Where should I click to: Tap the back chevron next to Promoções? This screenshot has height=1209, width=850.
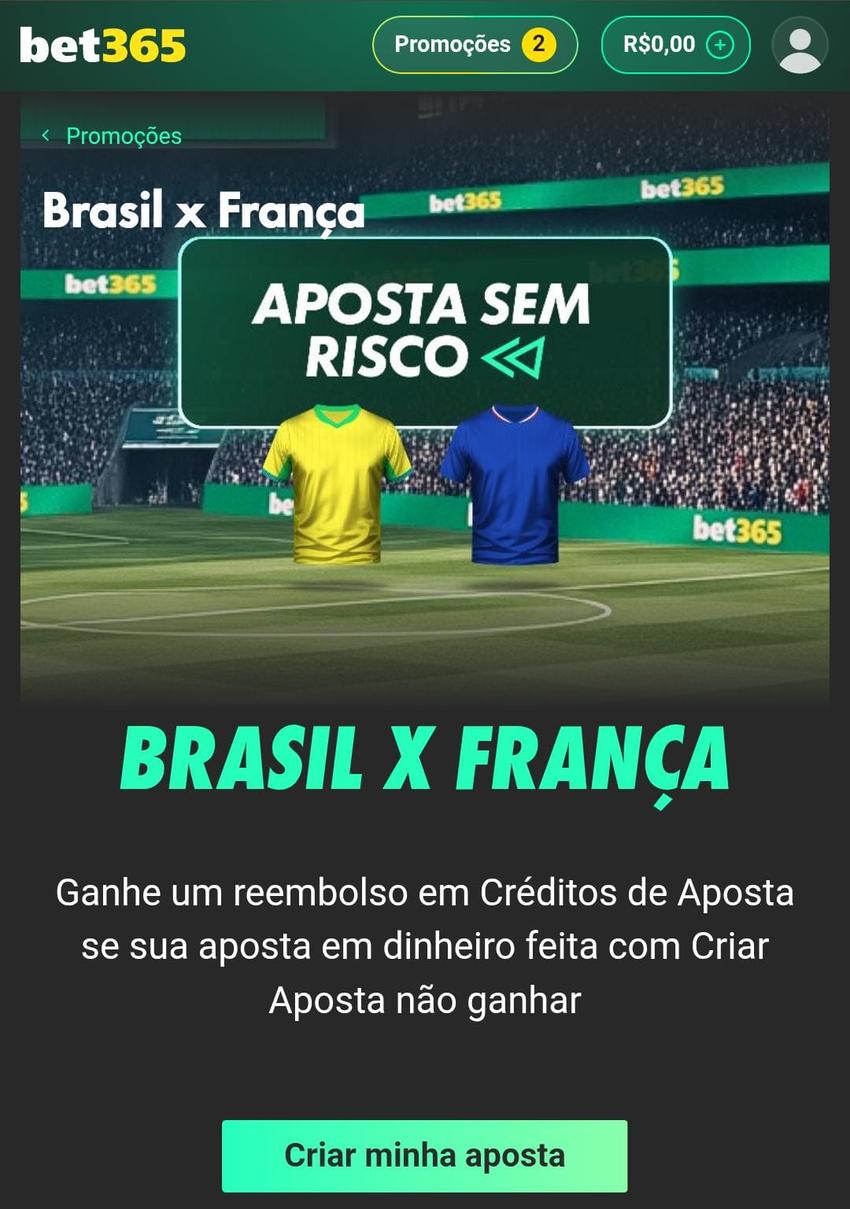click(45, 135)
